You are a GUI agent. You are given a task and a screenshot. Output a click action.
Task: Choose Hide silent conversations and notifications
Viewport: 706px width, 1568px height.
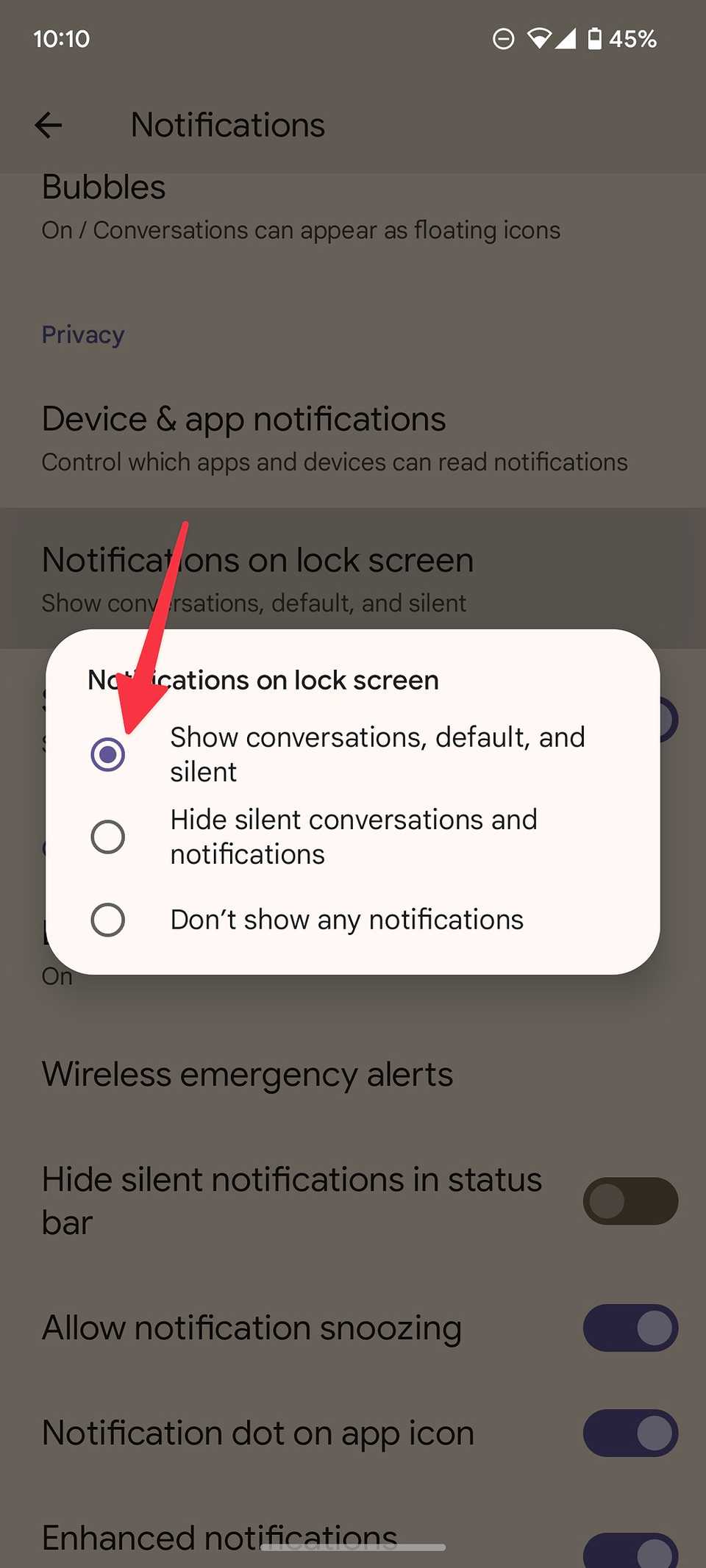(352, 837)
